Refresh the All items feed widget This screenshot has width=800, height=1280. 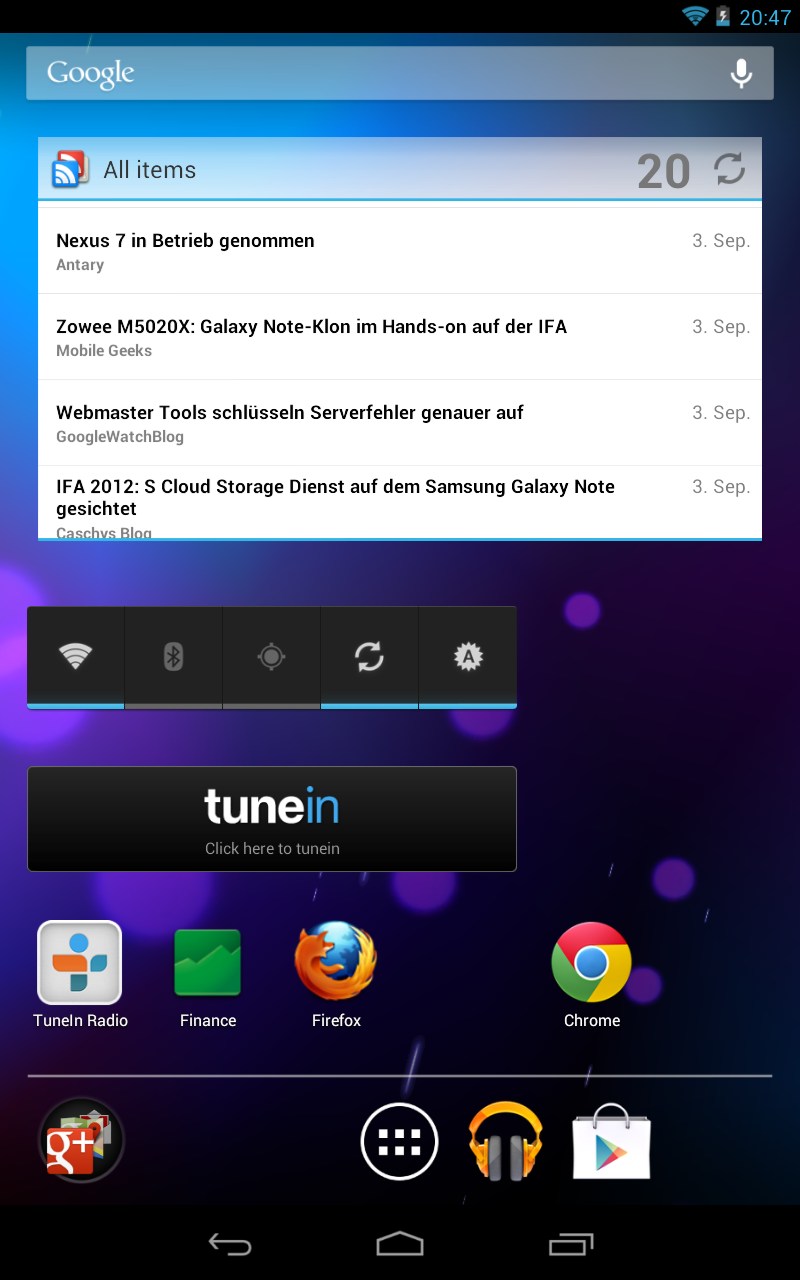coord(730,169)
